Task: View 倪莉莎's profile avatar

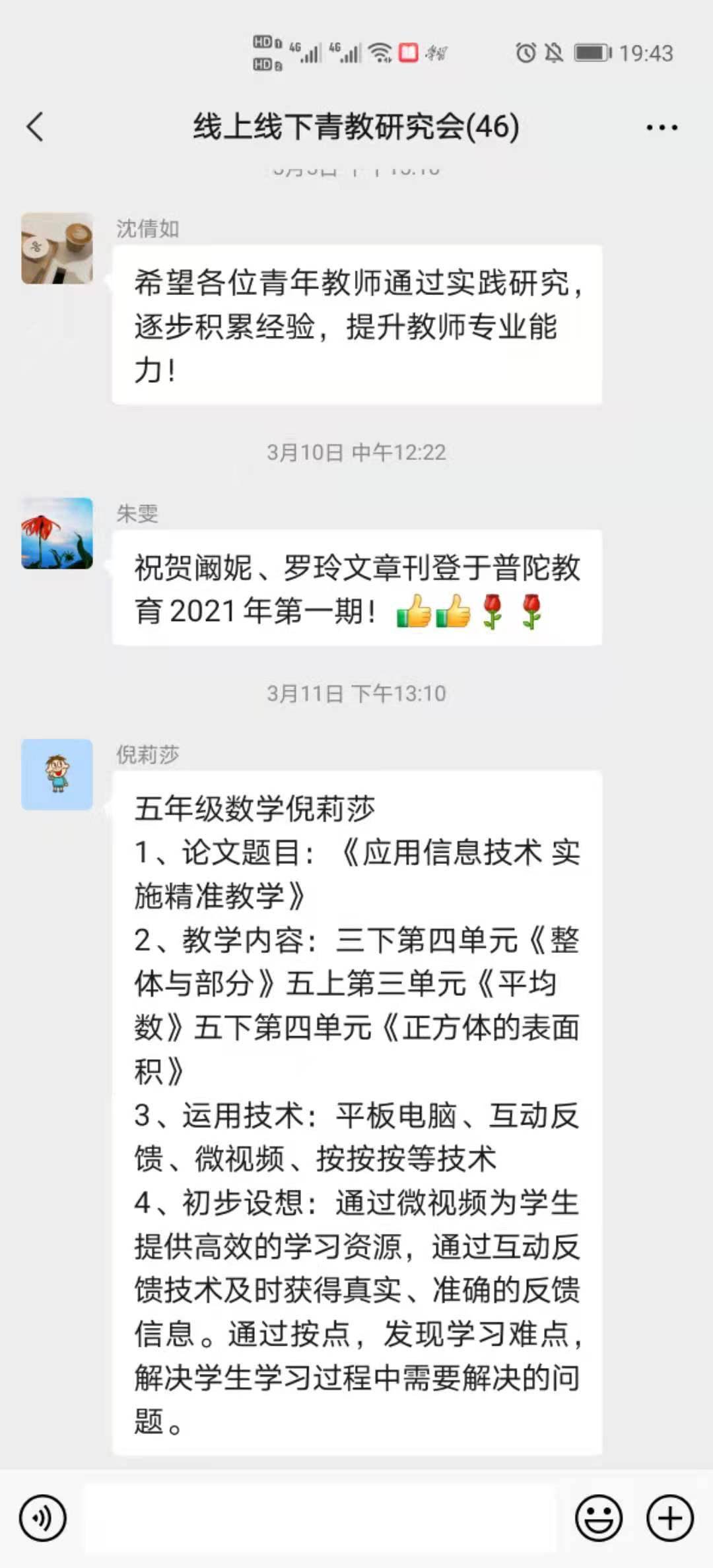Action: [x=57, y=775]
